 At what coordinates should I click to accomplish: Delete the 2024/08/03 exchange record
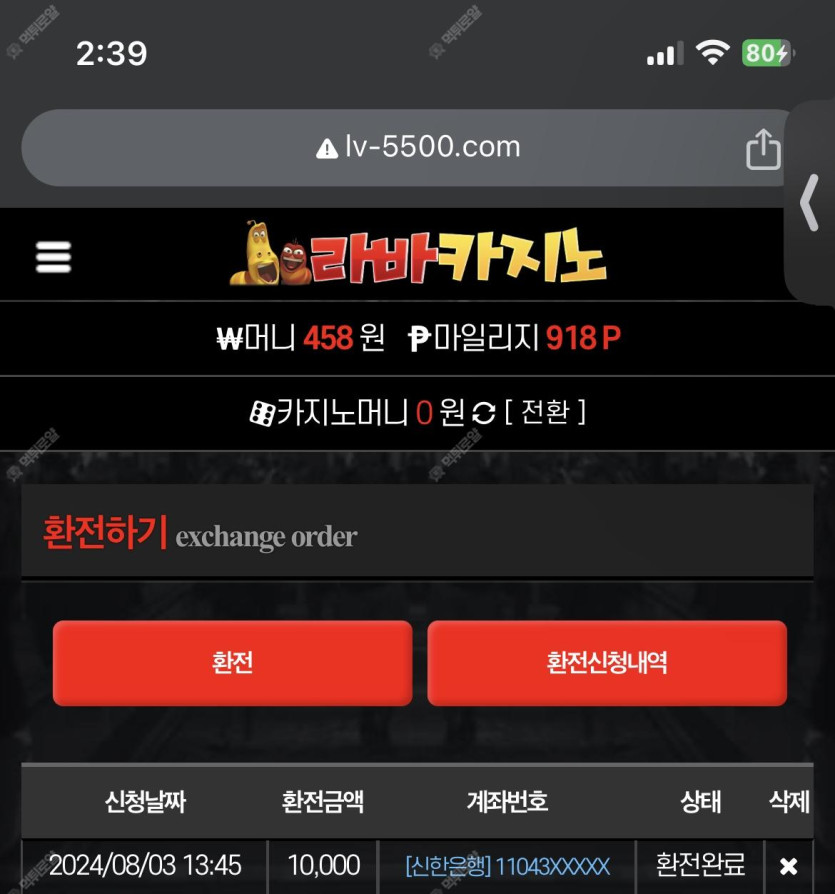point(788,865)
